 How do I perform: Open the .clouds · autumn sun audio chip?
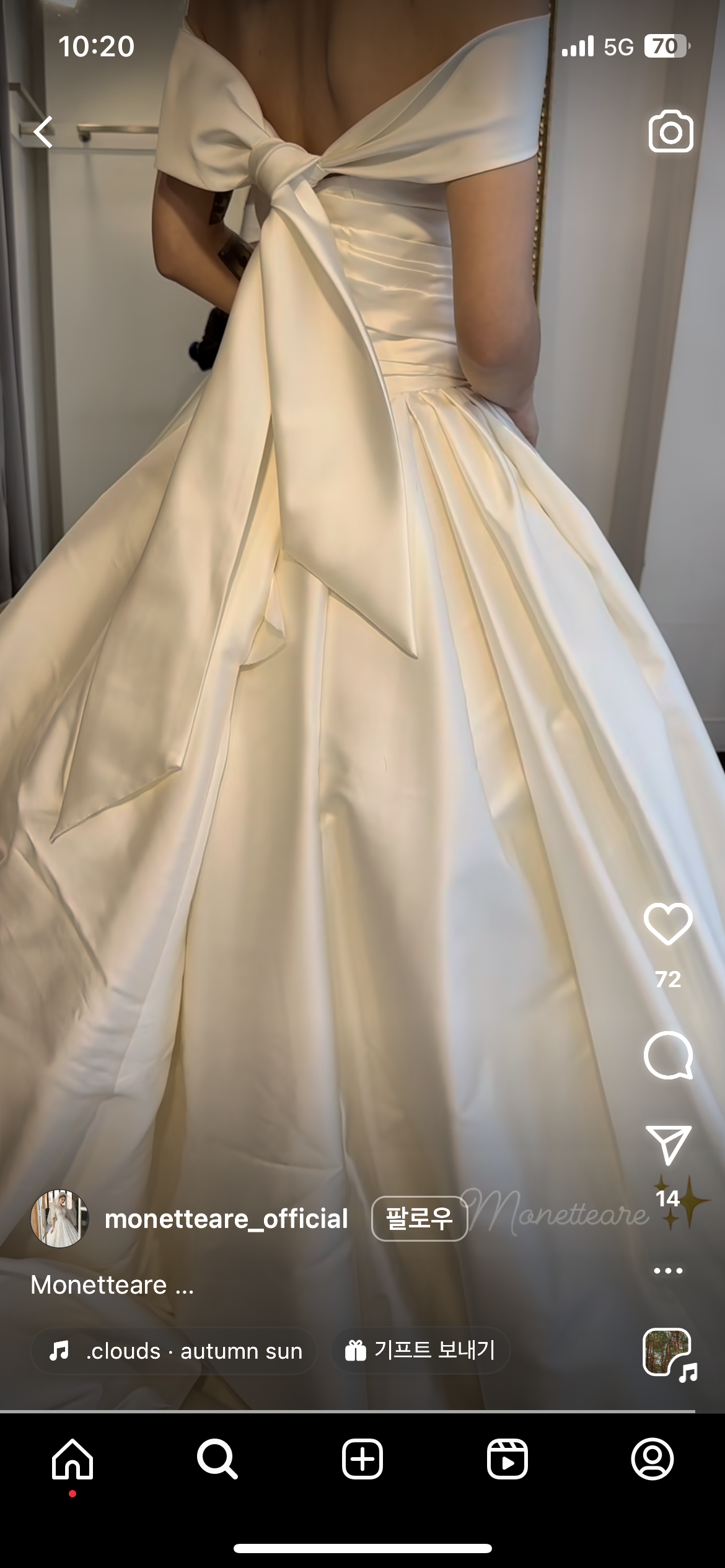pos(175,1351)
